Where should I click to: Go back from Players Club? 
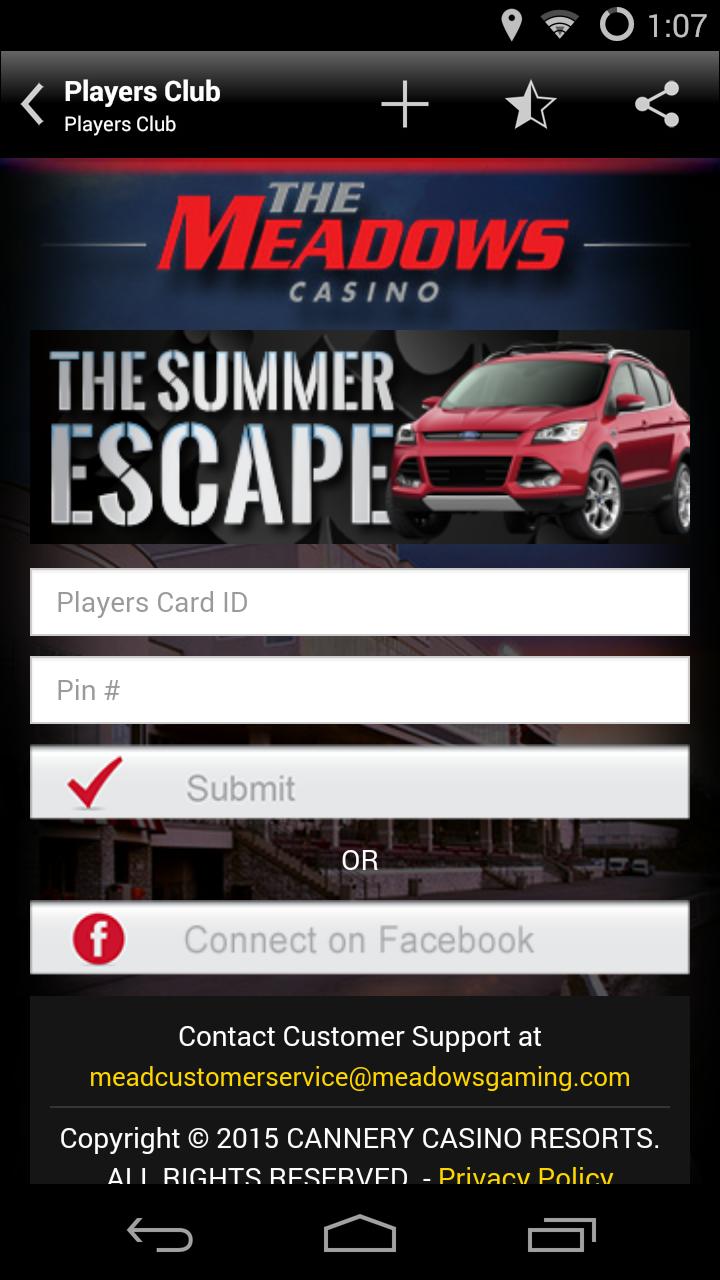pos(33,105)
